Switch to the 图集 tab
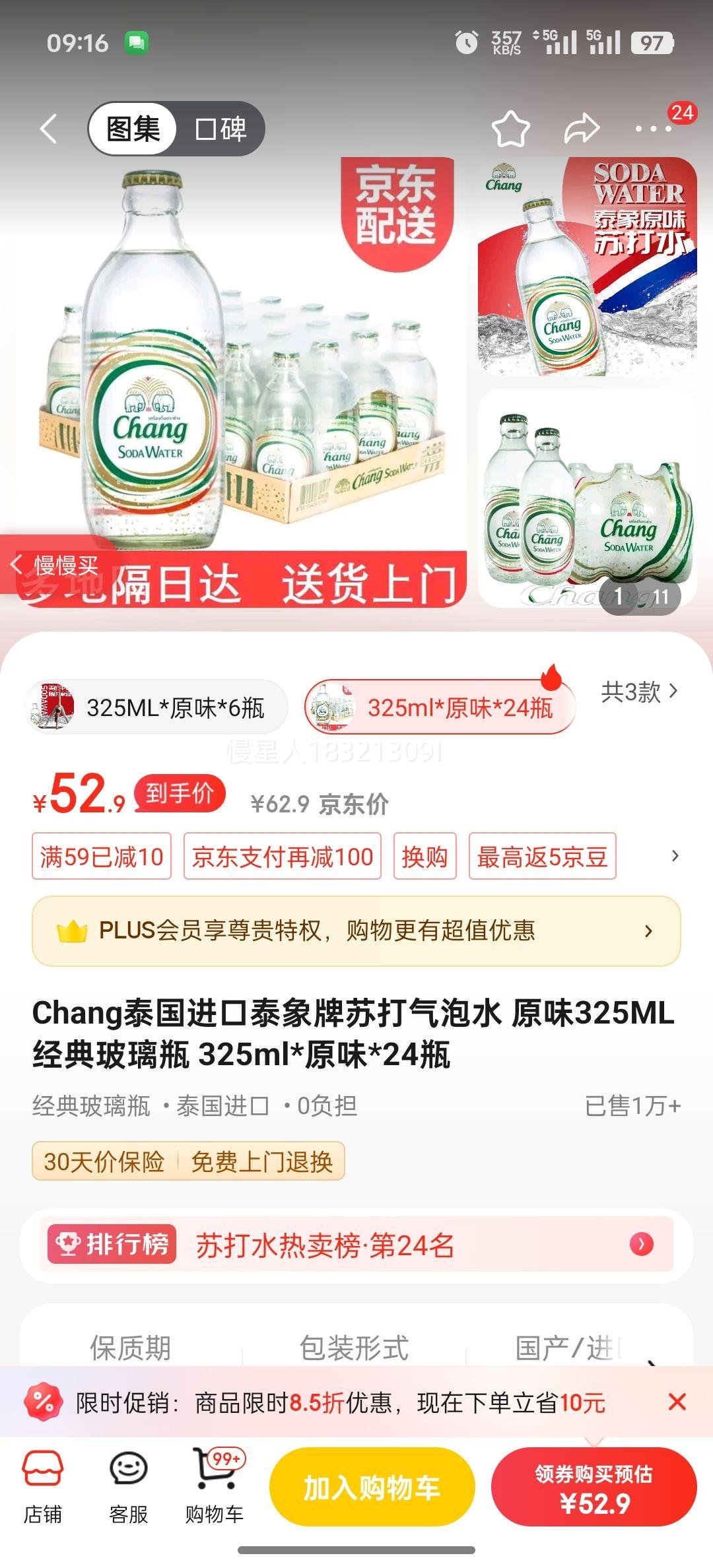The image size is (713, 1568). click(x=132, y=129)
